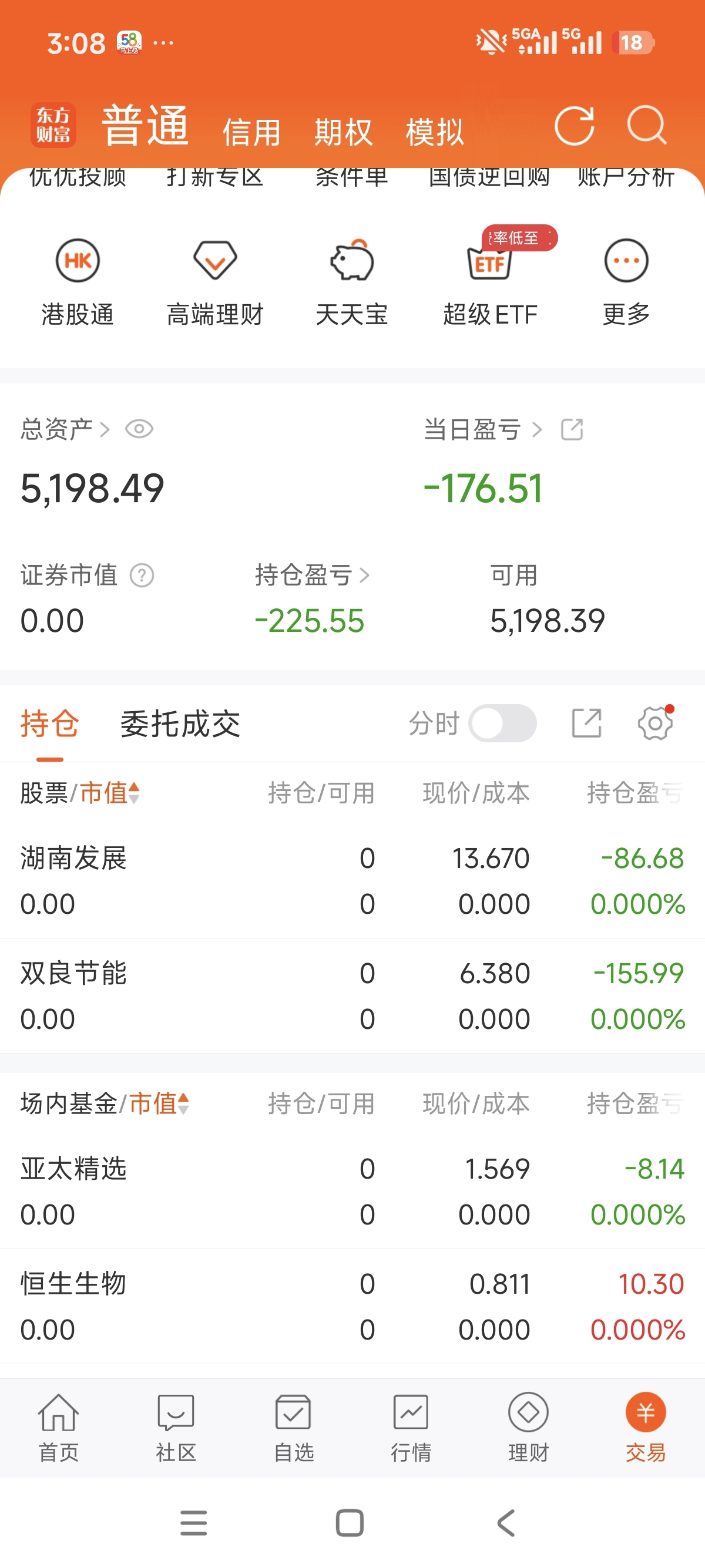Open 持仓盈亏 details
705x1568 pixels.
tap(312, 574)
